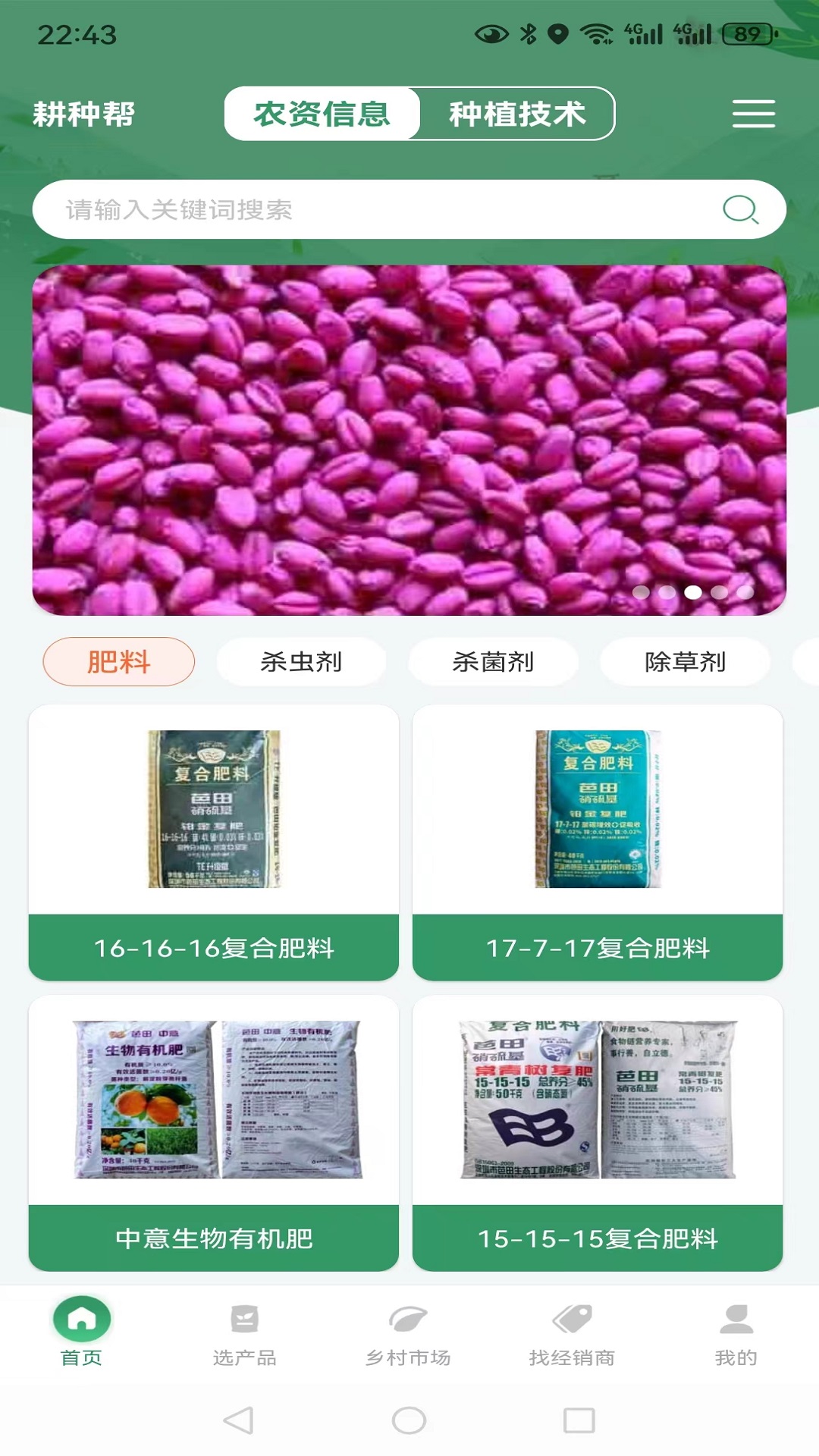The height and width of the screenshot is (1456, 819).
Task: Expand the hamburger navigation menu
Action: click(753, 112)
